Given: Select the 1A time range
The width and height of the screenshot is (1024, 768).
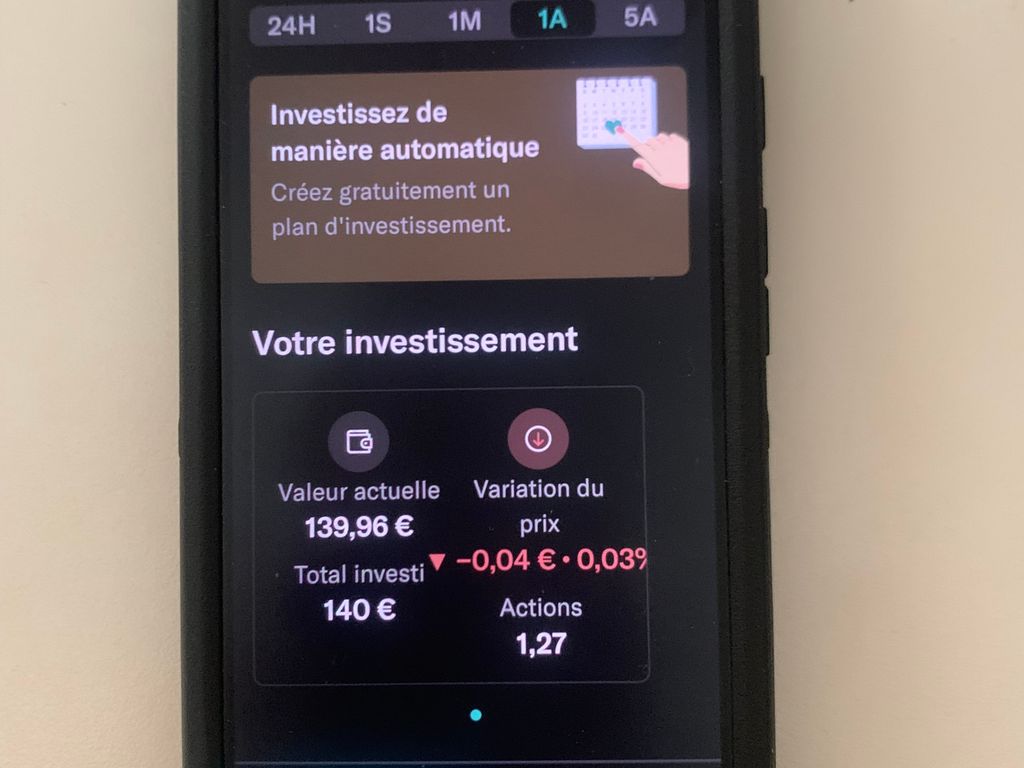Looking at the screenshot, I should pos(552,20).
